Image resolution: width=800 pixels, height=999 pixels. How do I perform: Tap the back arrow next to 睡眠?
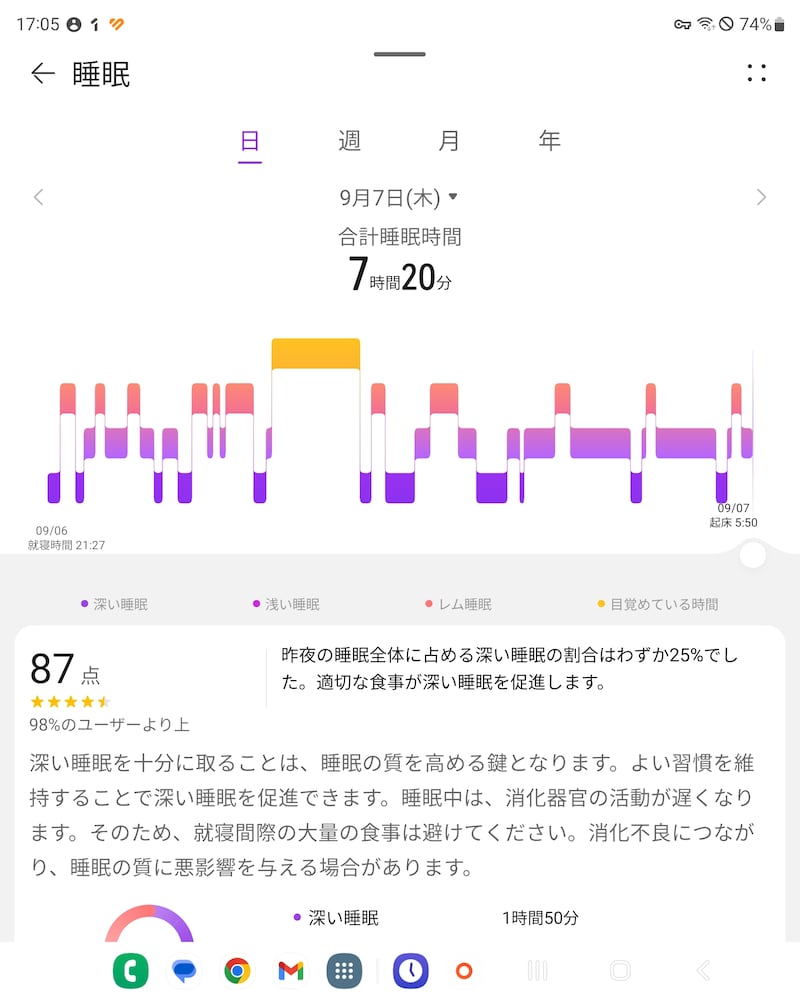(40, 73)
